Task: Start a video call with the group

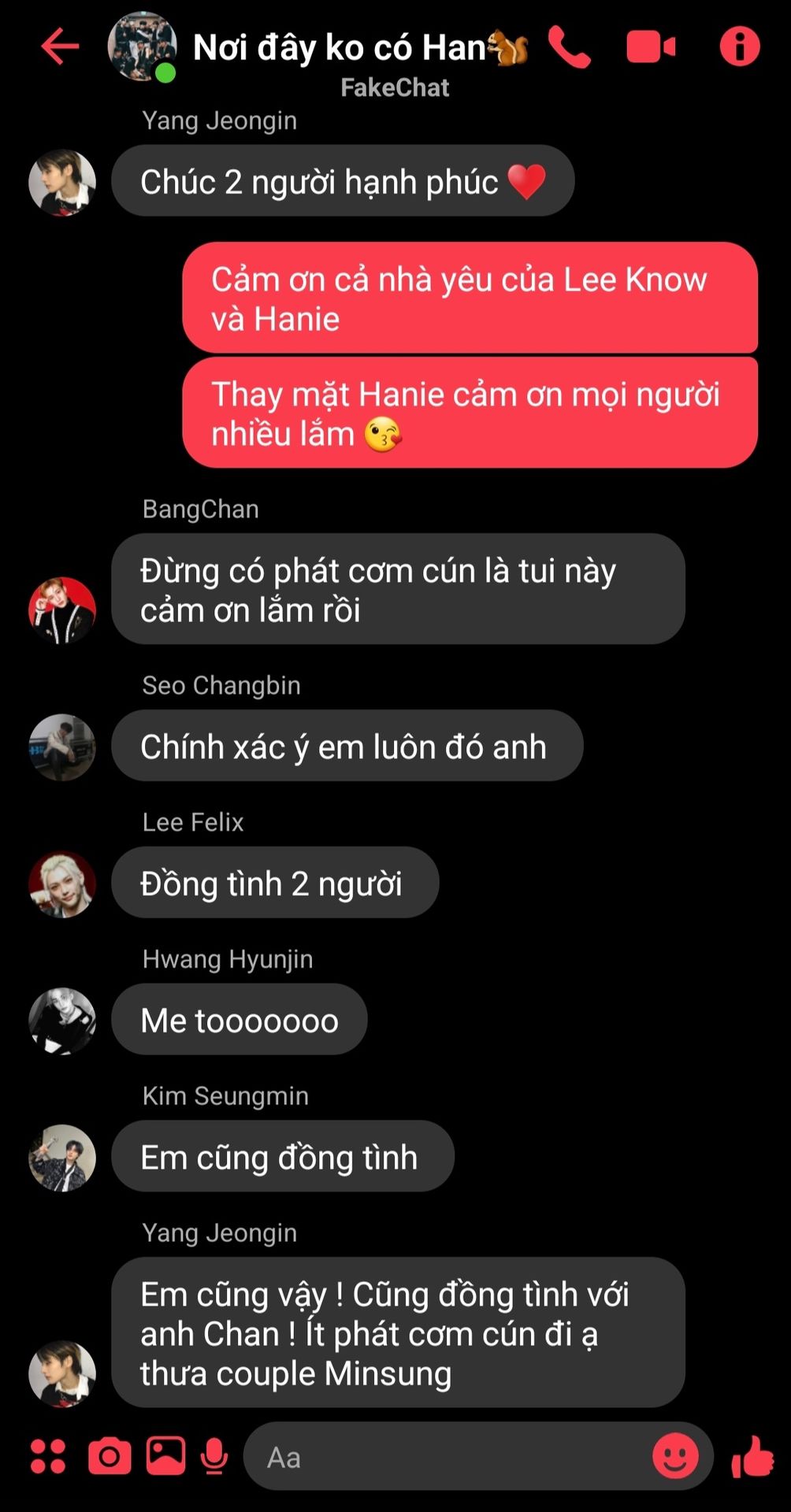Action: (651, 47)
